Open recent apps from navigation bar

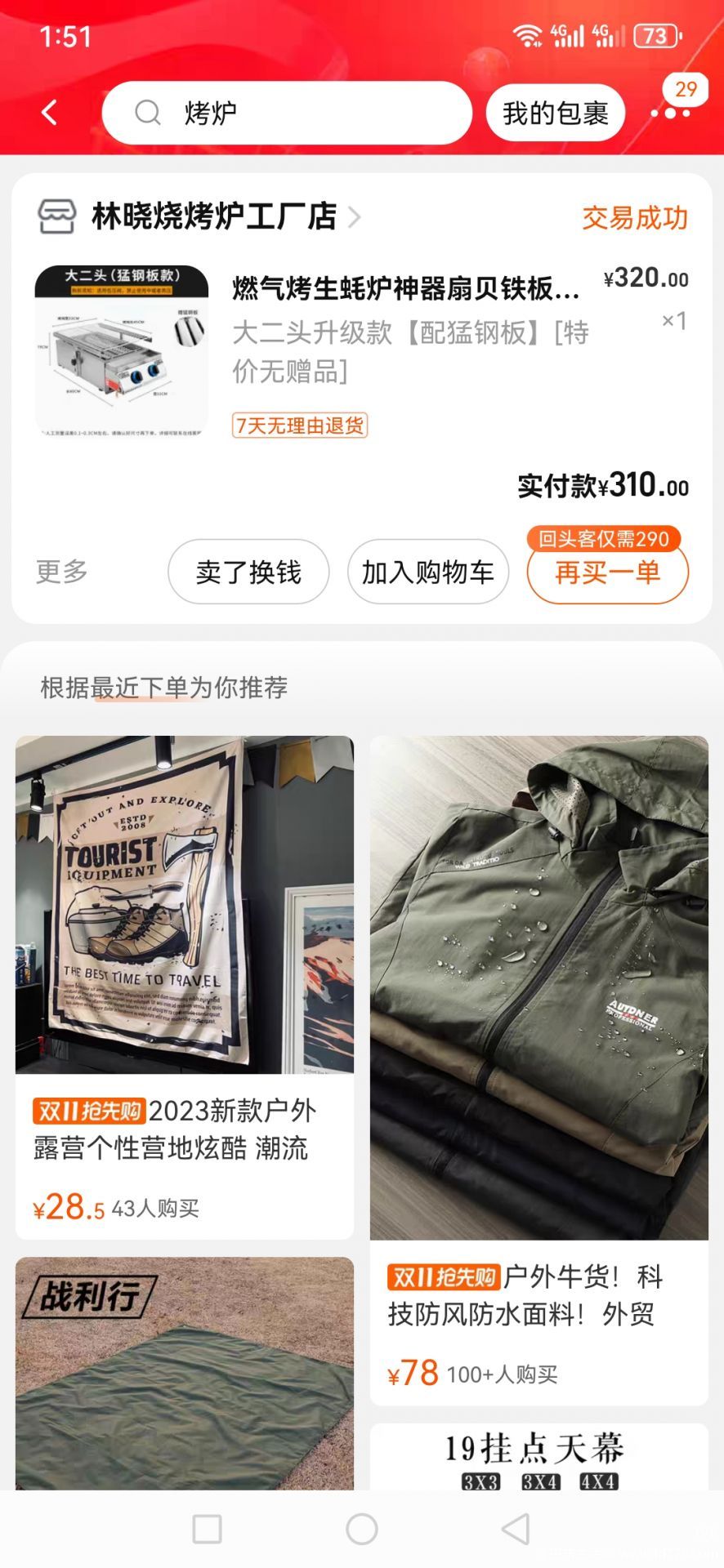pyautogui.click(x=207, y=1529)
